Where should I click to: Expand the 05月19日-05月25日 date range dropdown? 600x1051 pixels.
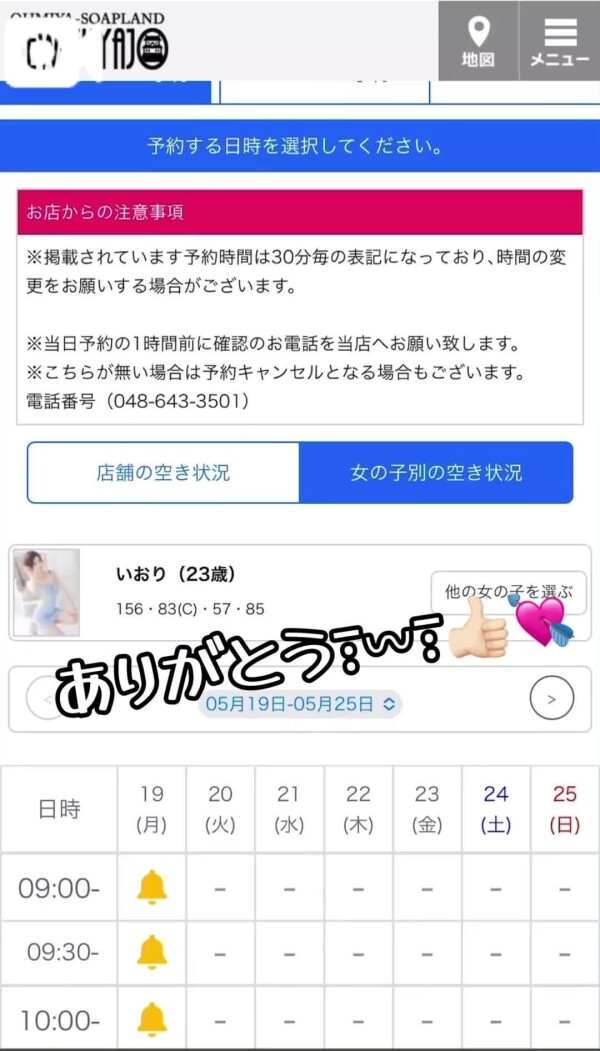[301, 704]
